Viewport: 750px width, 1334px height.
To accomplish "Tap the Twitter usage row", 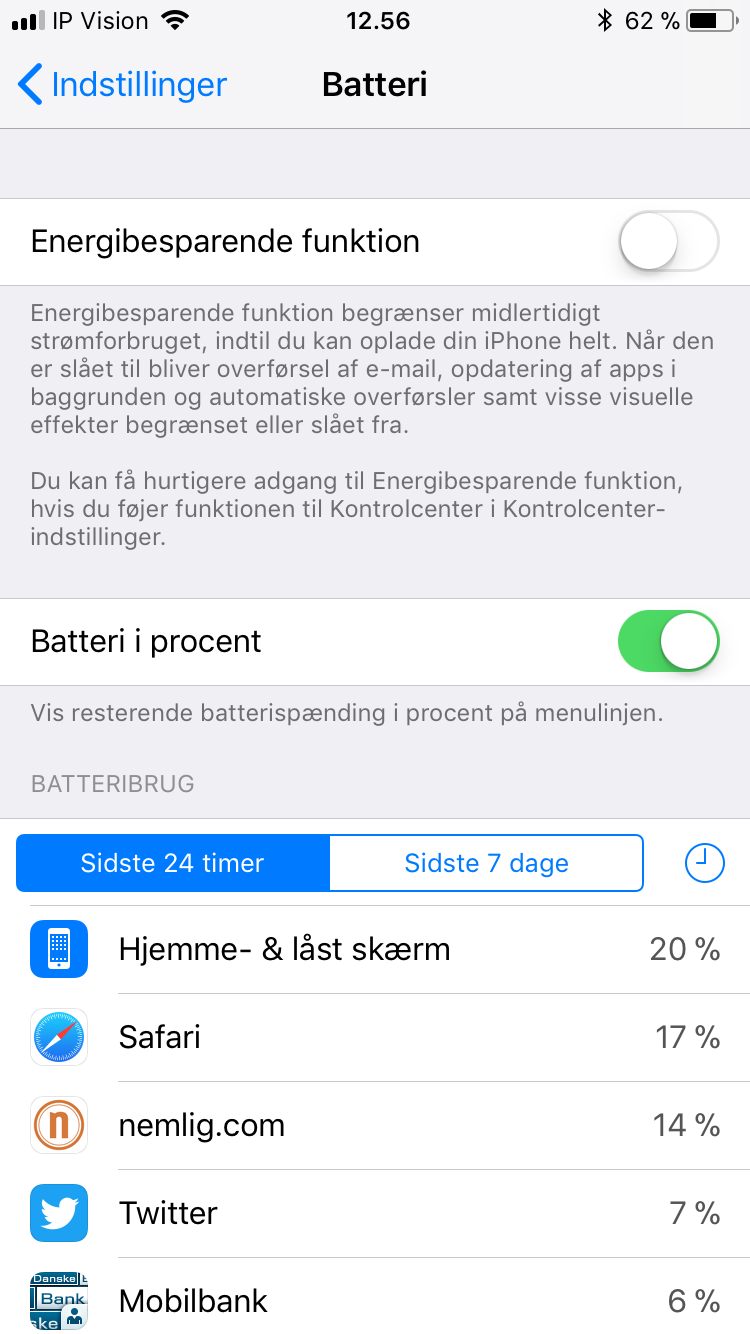I will click(375, 1213).
